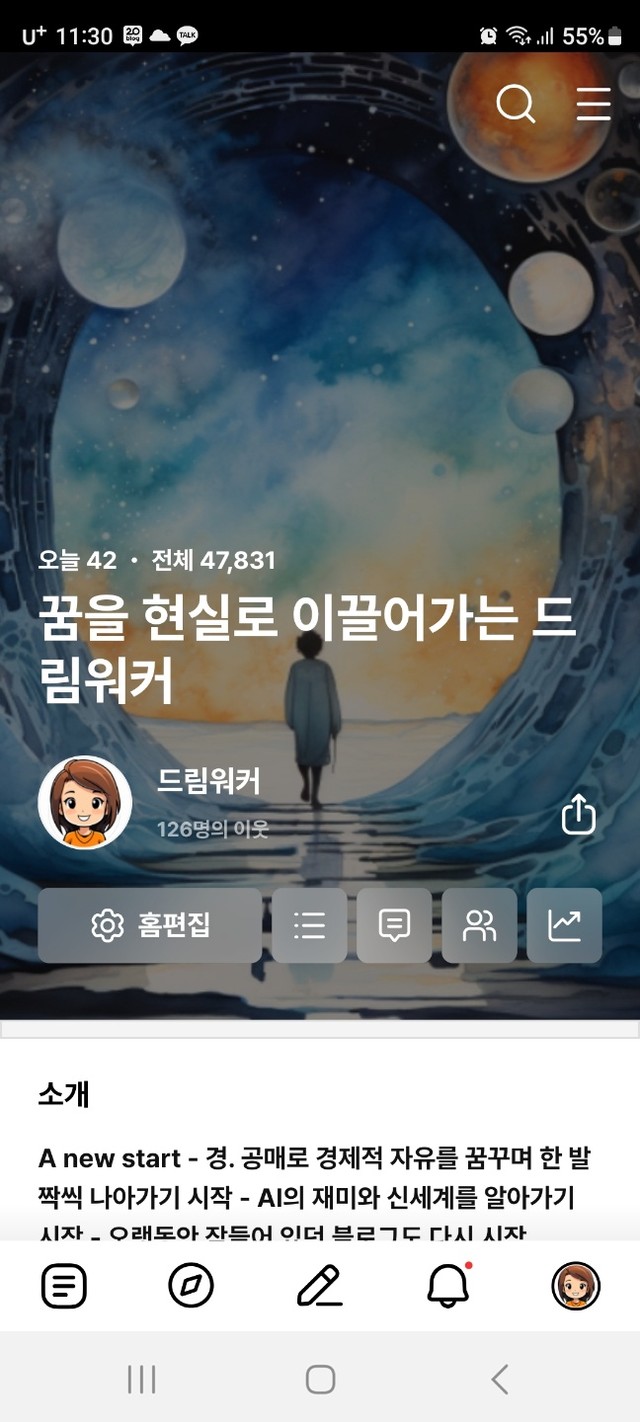The image size is (640, 1422).
Task: Share this blog
Action: pos(578,814)
